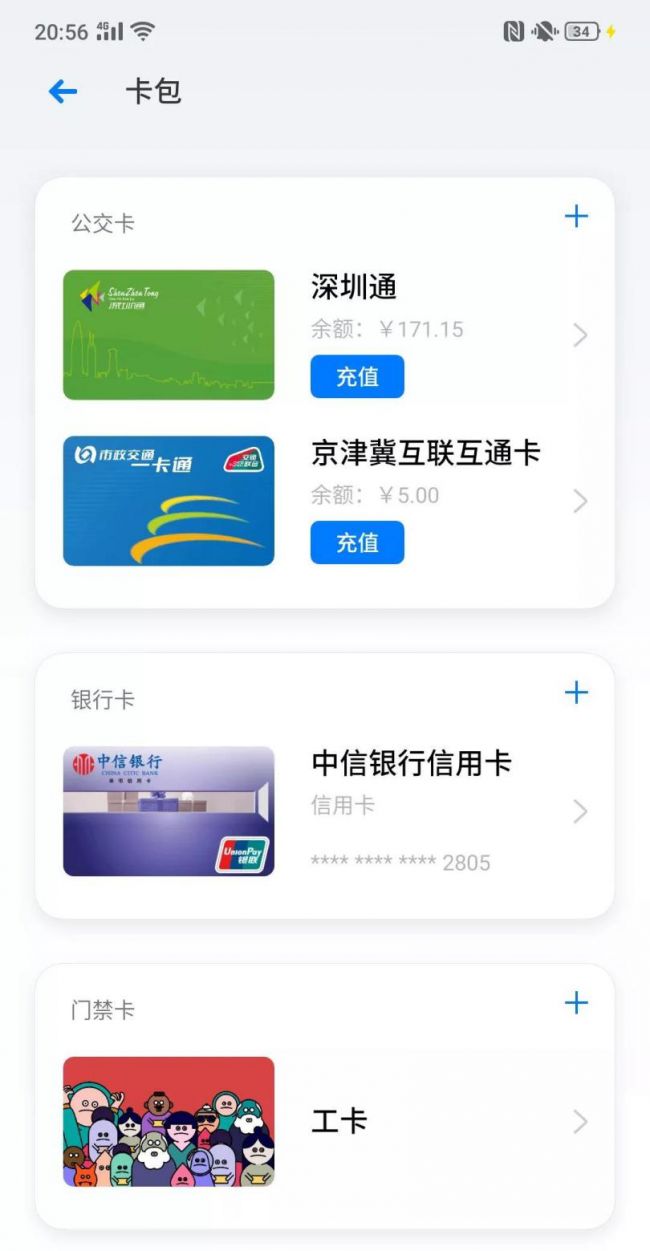Add a new 公交卡 transit card
Viewport: 650px width, 1251px height.
click(576, 216)
